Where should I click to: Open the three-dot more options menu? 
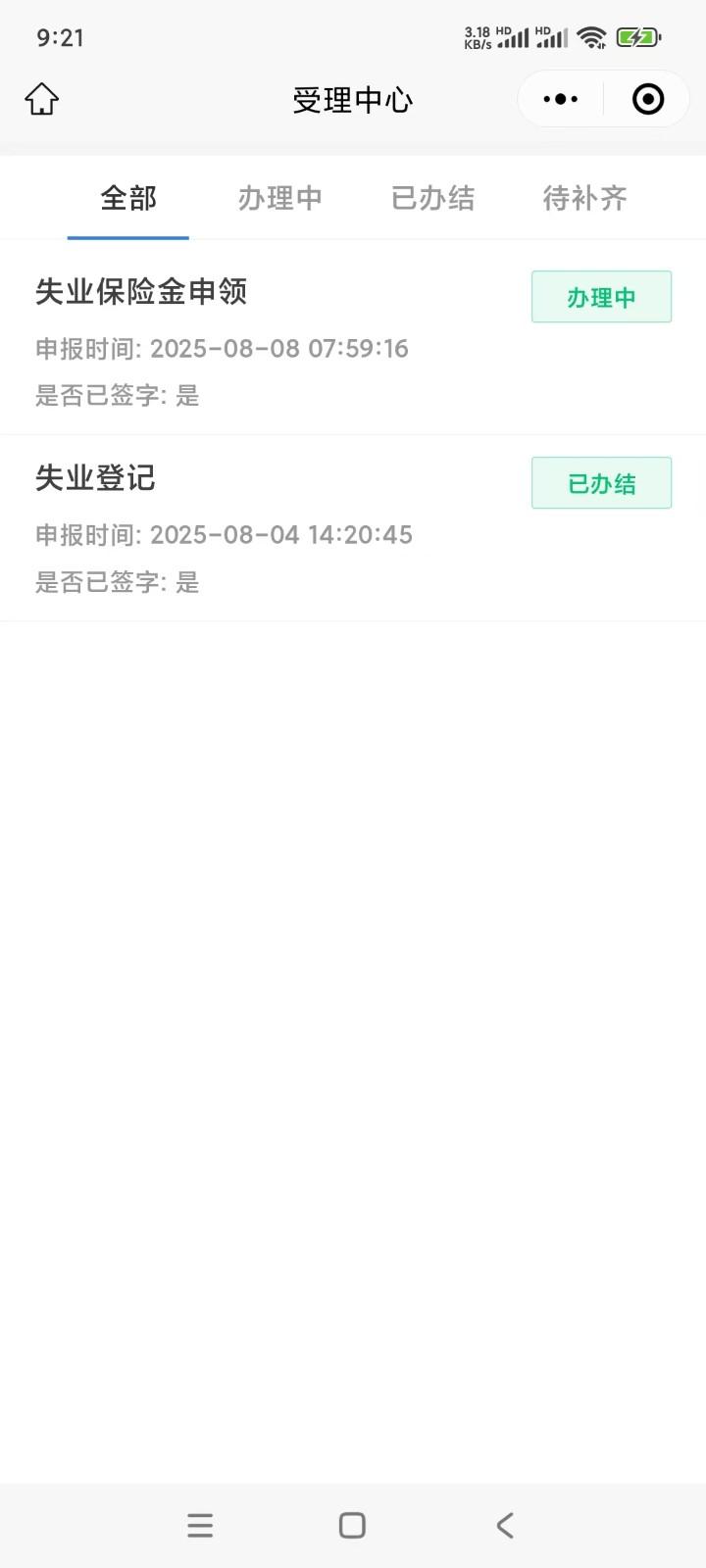pos(561,99)
